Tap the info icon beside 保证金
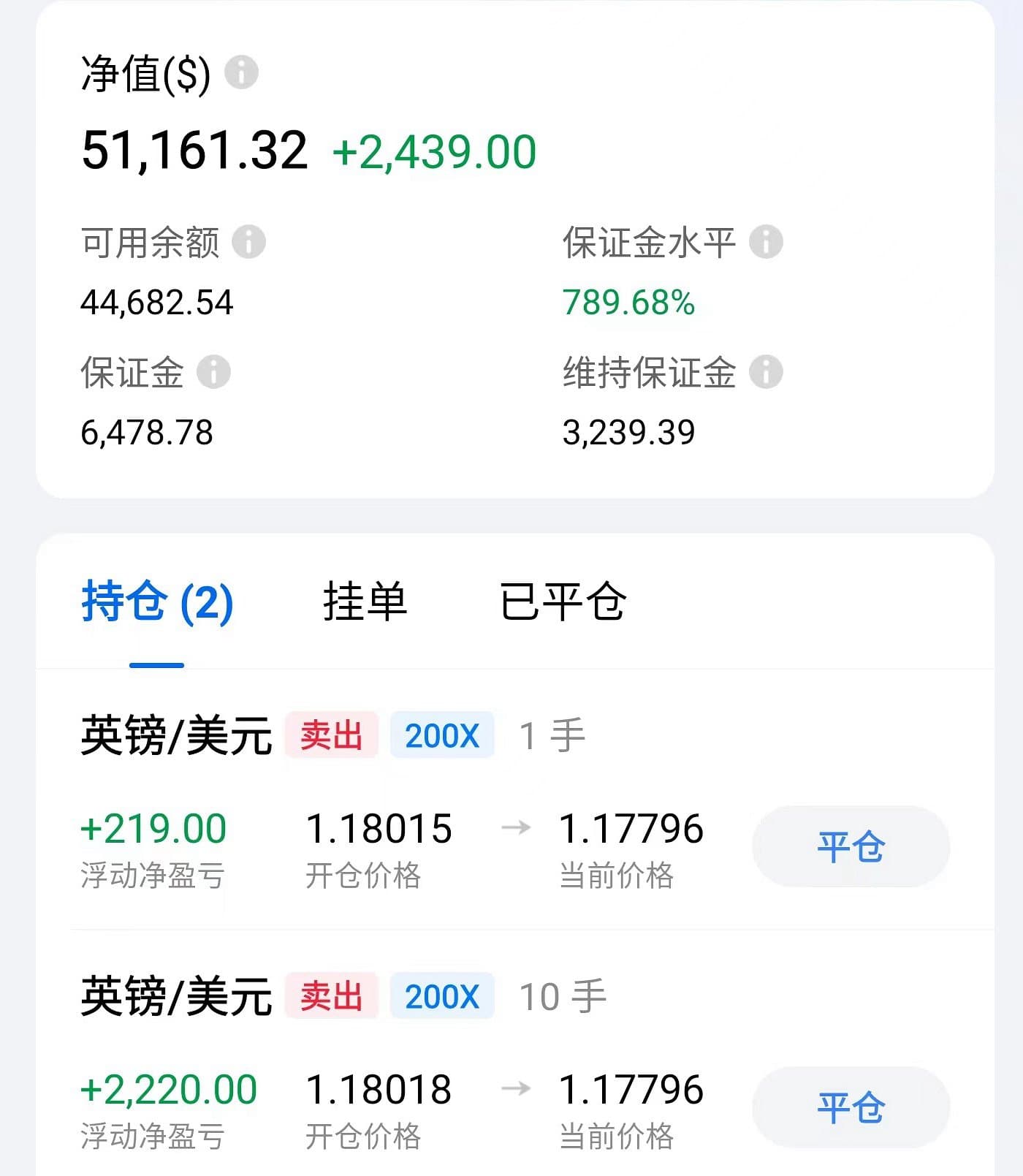Image resolution: width=1023 pixels, height=1176 pixels. click(x=213, y=372)
